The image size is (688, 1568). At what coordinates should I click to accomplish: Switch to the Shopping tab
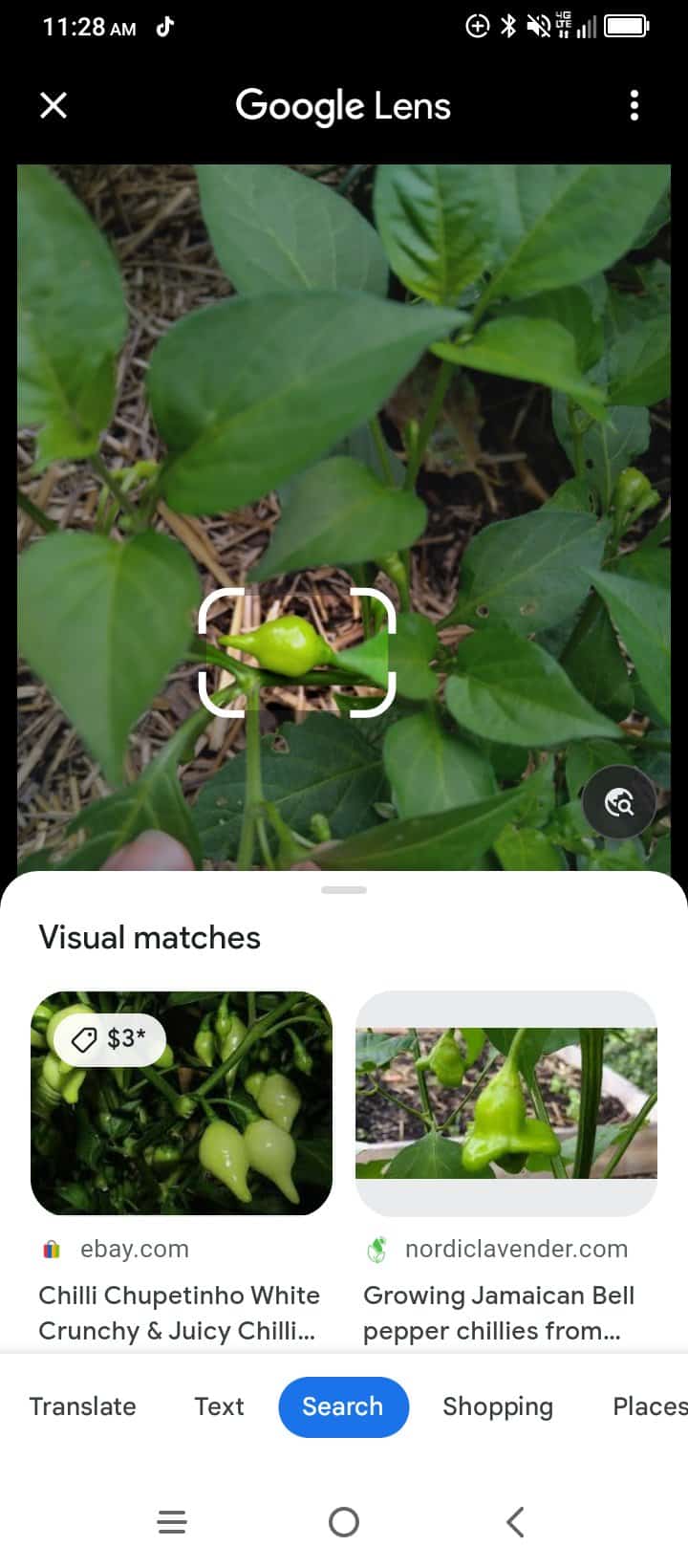tap(498, 1406)
